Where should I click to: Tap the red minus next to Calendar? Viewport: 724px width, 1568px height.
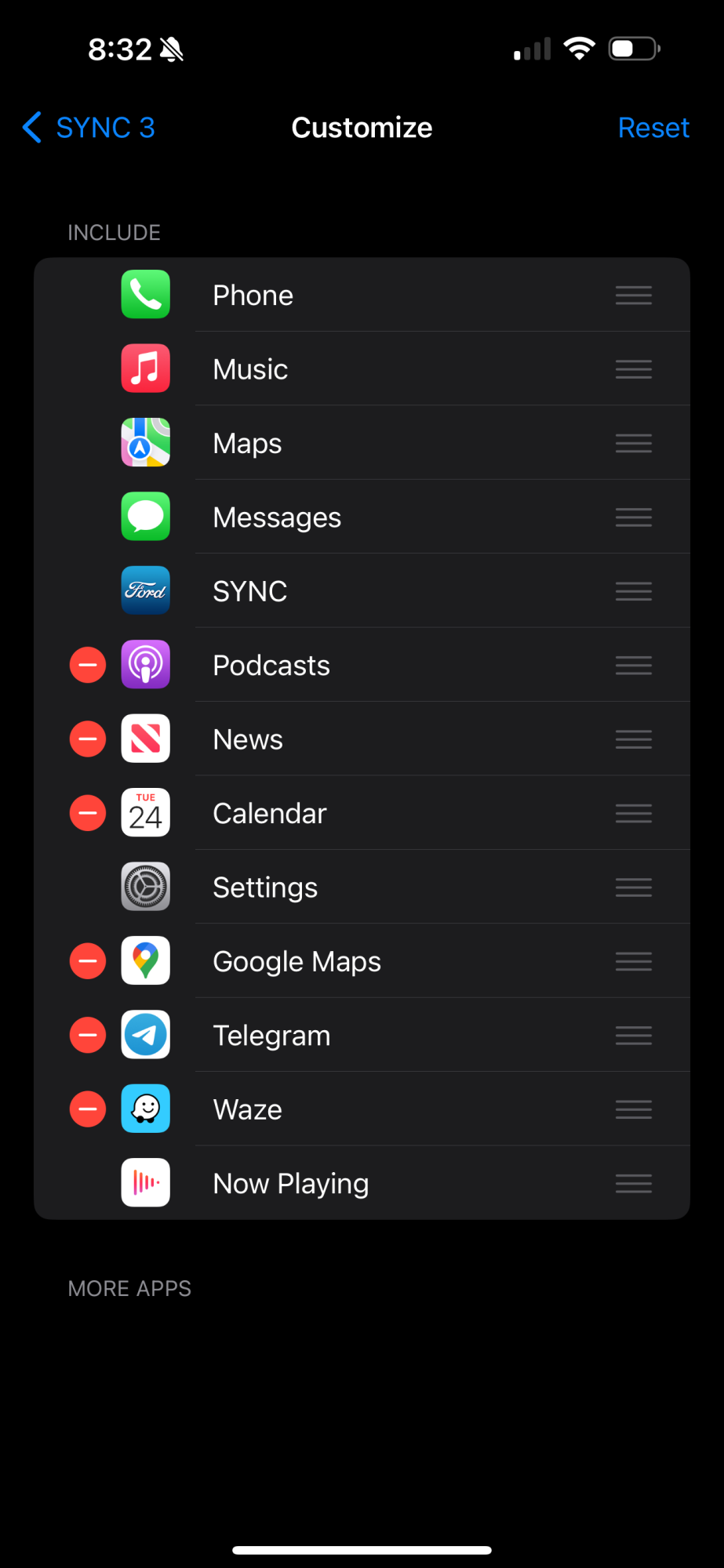click(x=88, y=813)
